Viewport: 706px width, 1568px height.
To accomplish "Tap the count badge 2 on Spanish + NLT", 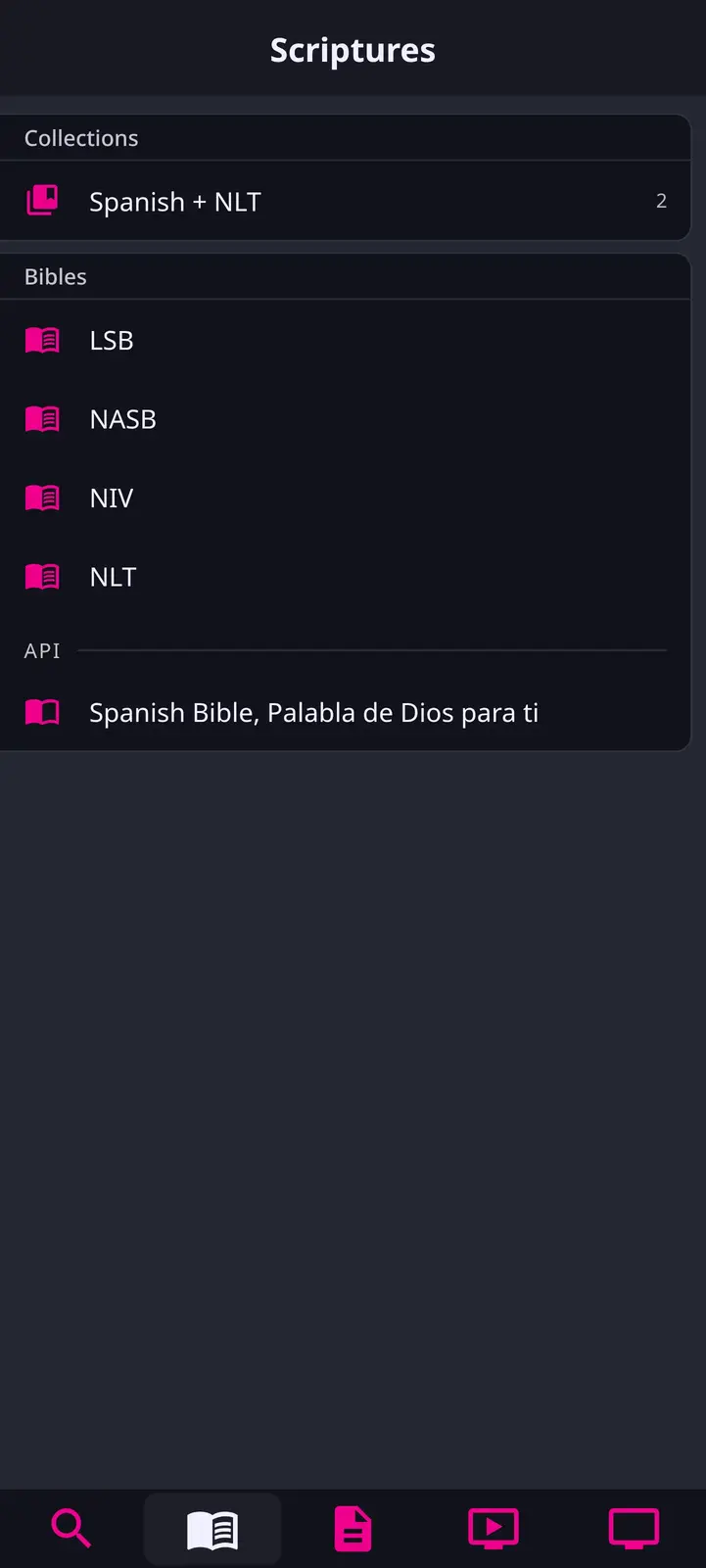I will [x=661, y=200].
